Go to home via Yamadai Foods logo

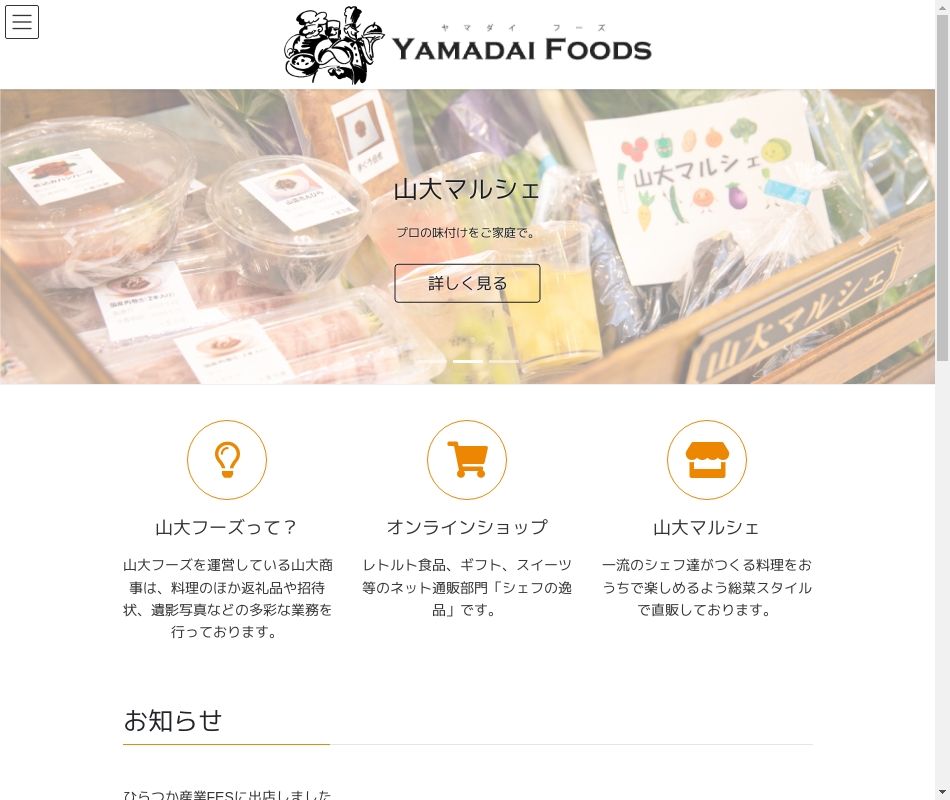[467, 45]
